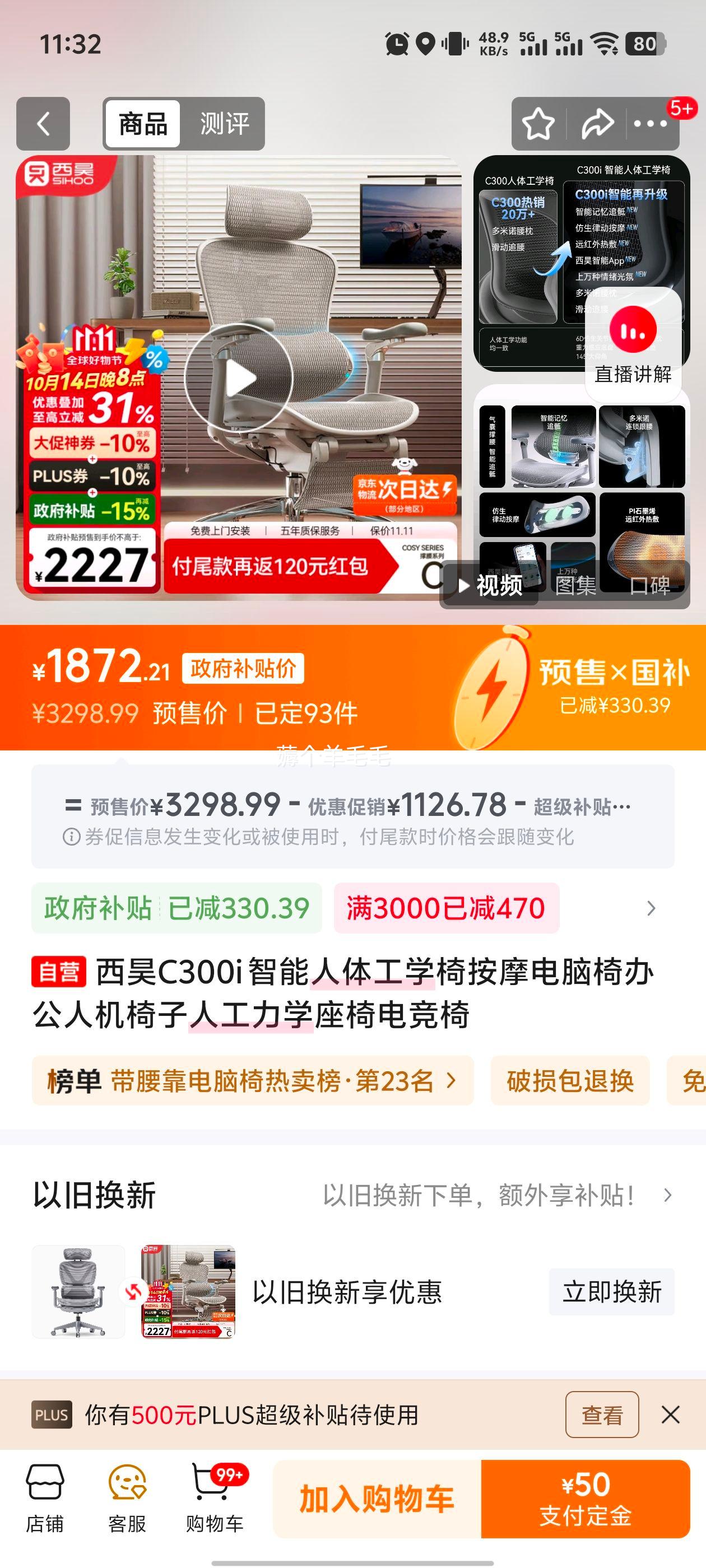706x1568 pixels.
Task: Dismiss the PLUS subsidy banner
Action: [670, 1415]
